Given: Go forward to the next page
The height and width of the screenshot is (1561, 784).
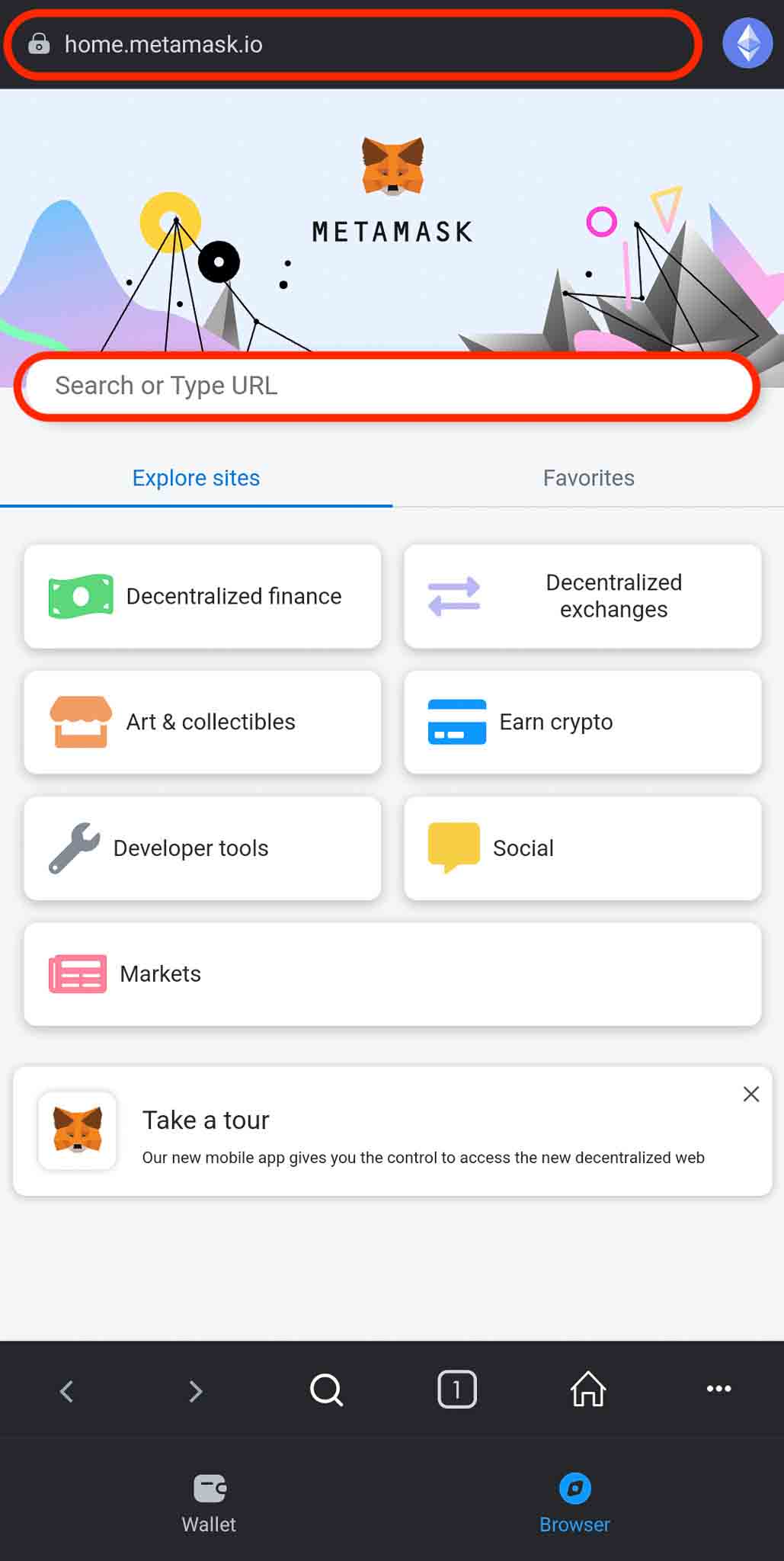Looking at the screenshot, I should 196,1390.
